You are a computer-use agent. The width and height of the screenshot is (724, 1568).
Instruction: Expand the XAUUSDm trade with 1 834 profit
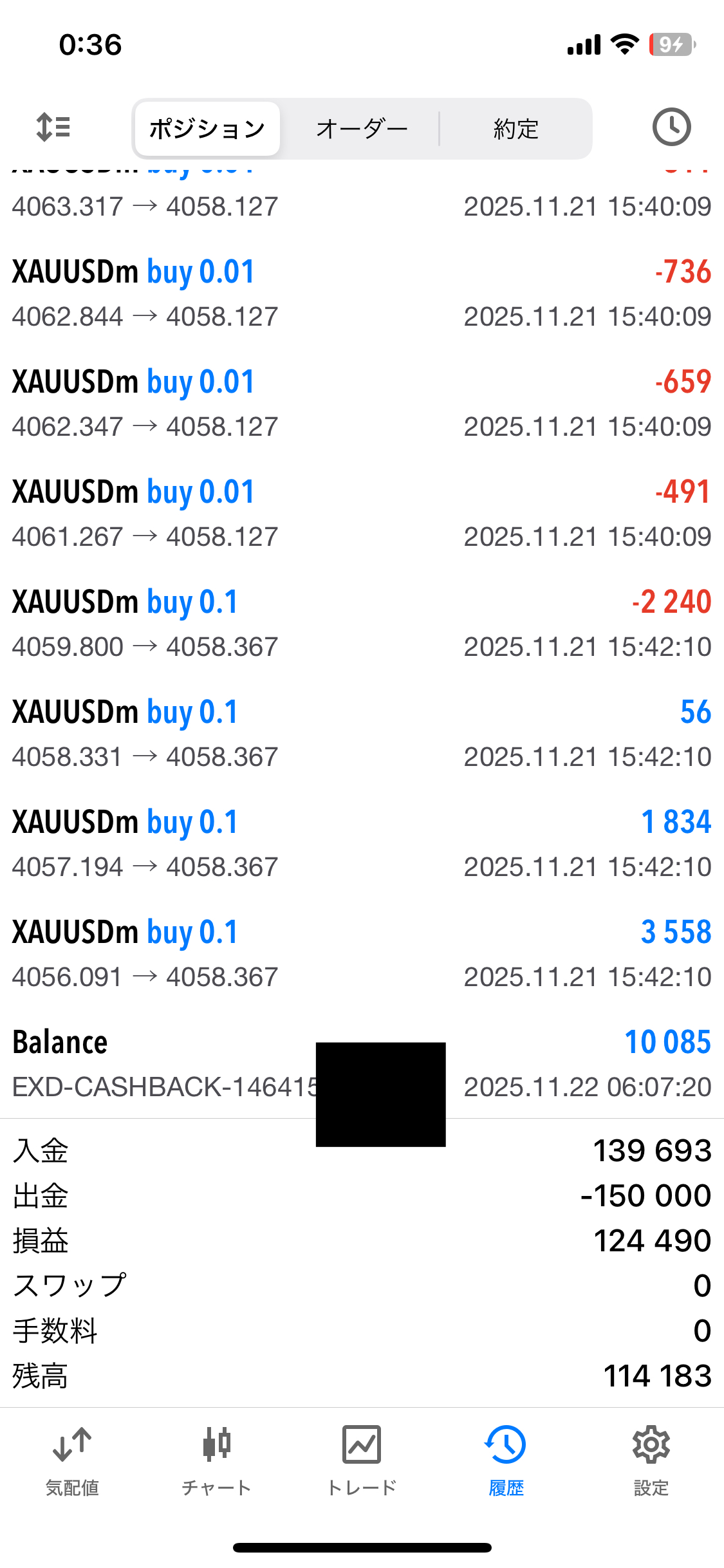362,844
